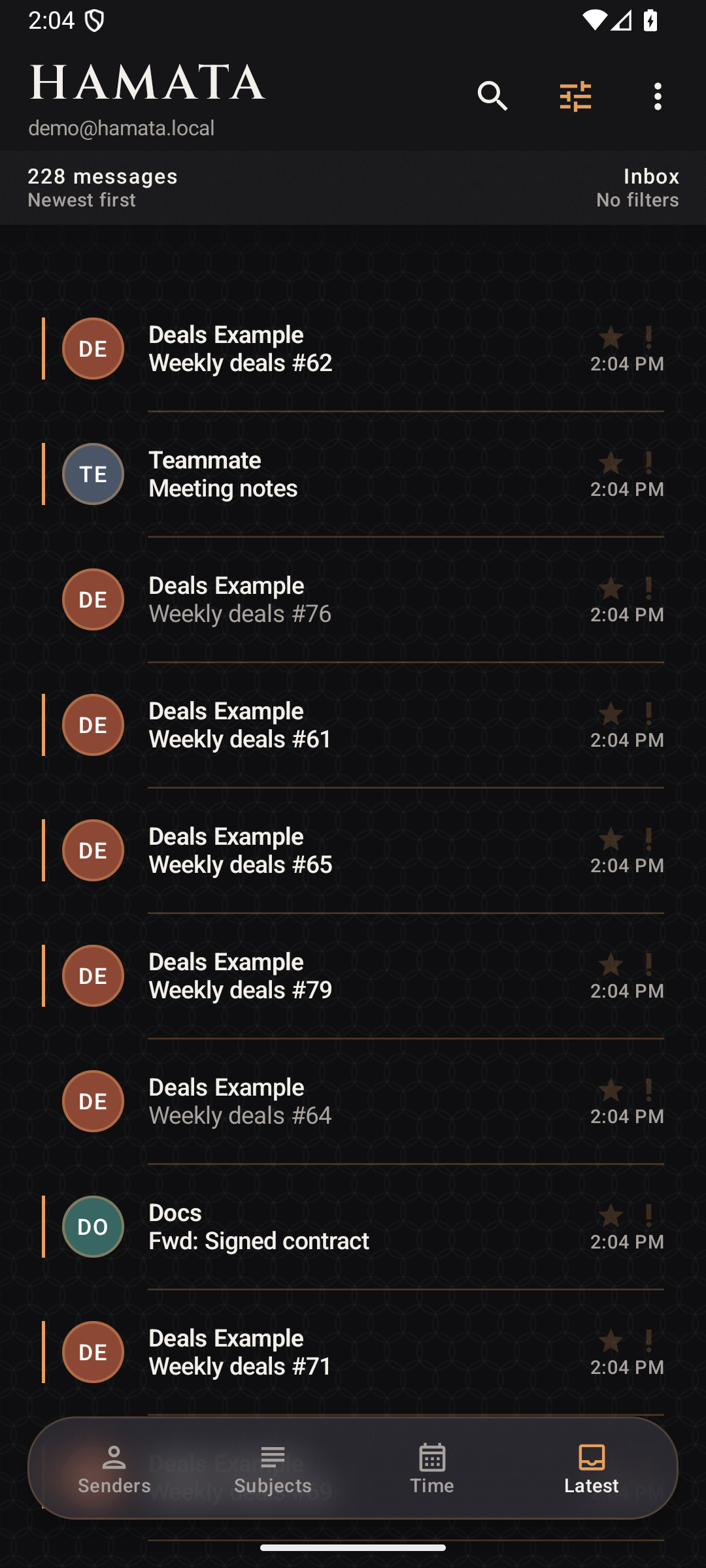Open the search icon in the app bar

click(492, 97)
